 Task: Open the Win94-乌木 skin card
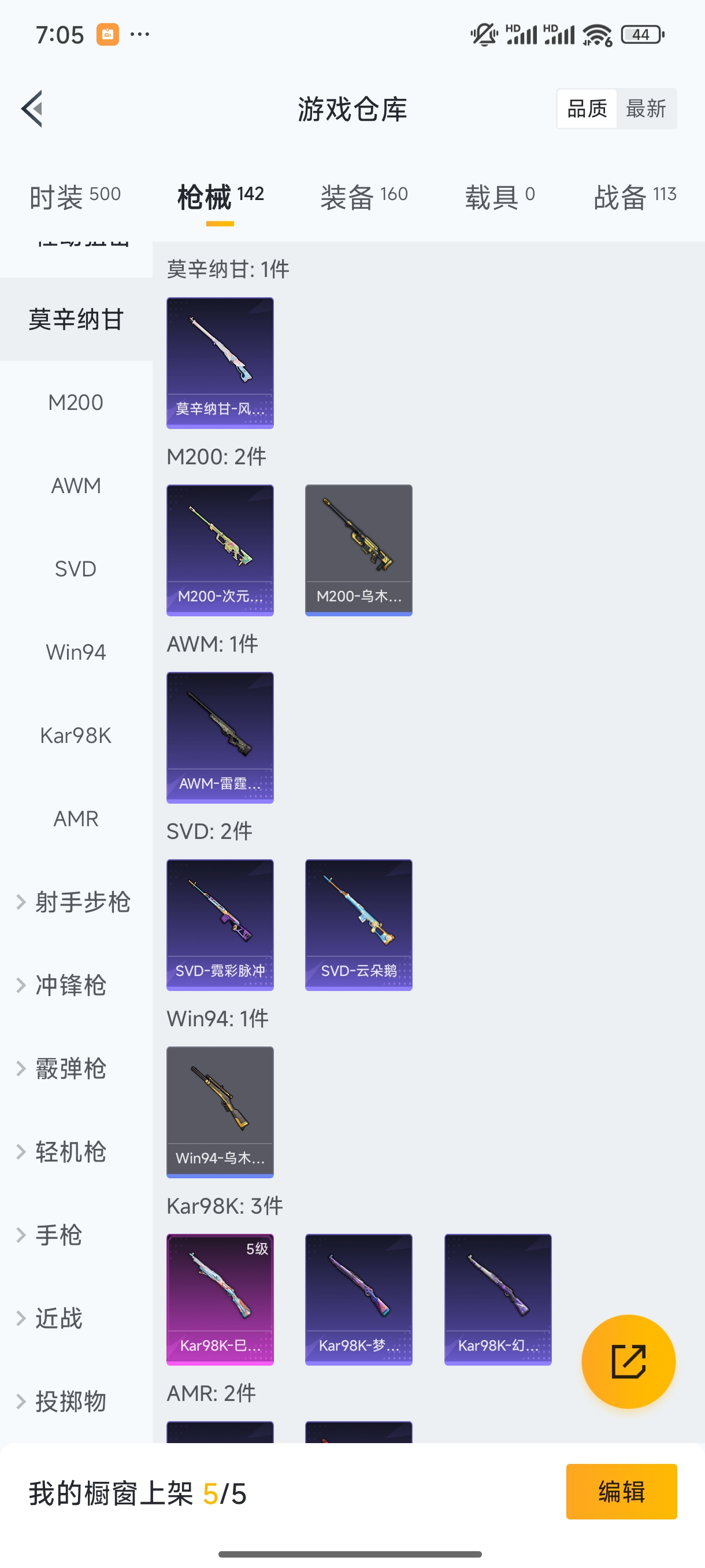(220, 1112)
